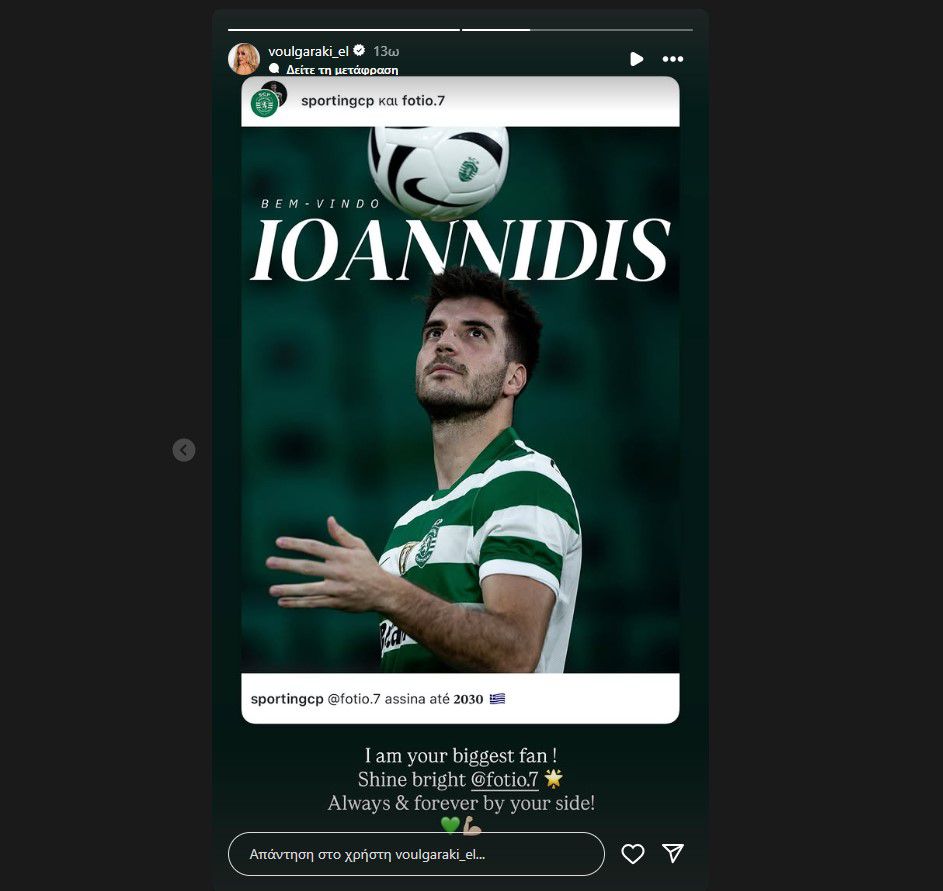Screen dimensions: 943x891
Task: Open the shared sportingcp post
Action: tap(460, 400)
